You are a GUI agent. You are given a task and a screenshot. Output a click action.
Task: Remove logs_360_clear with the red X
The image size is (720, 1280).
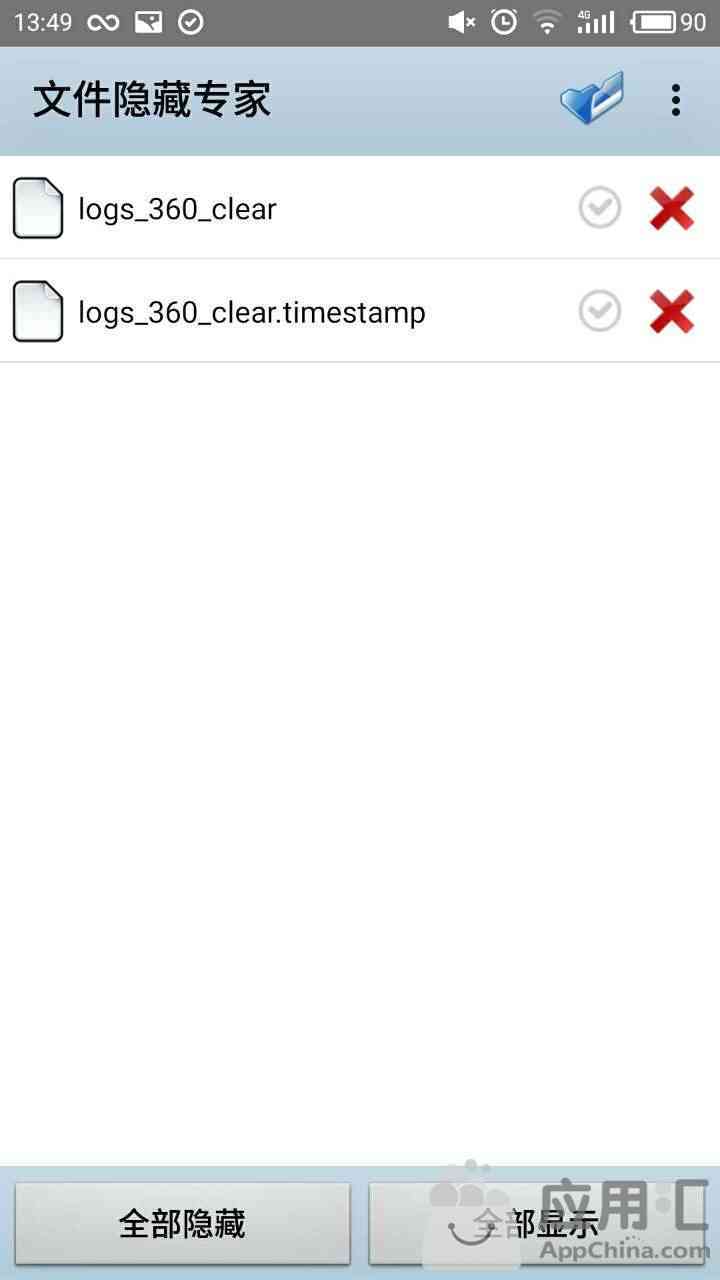click(x=672, y=208)
